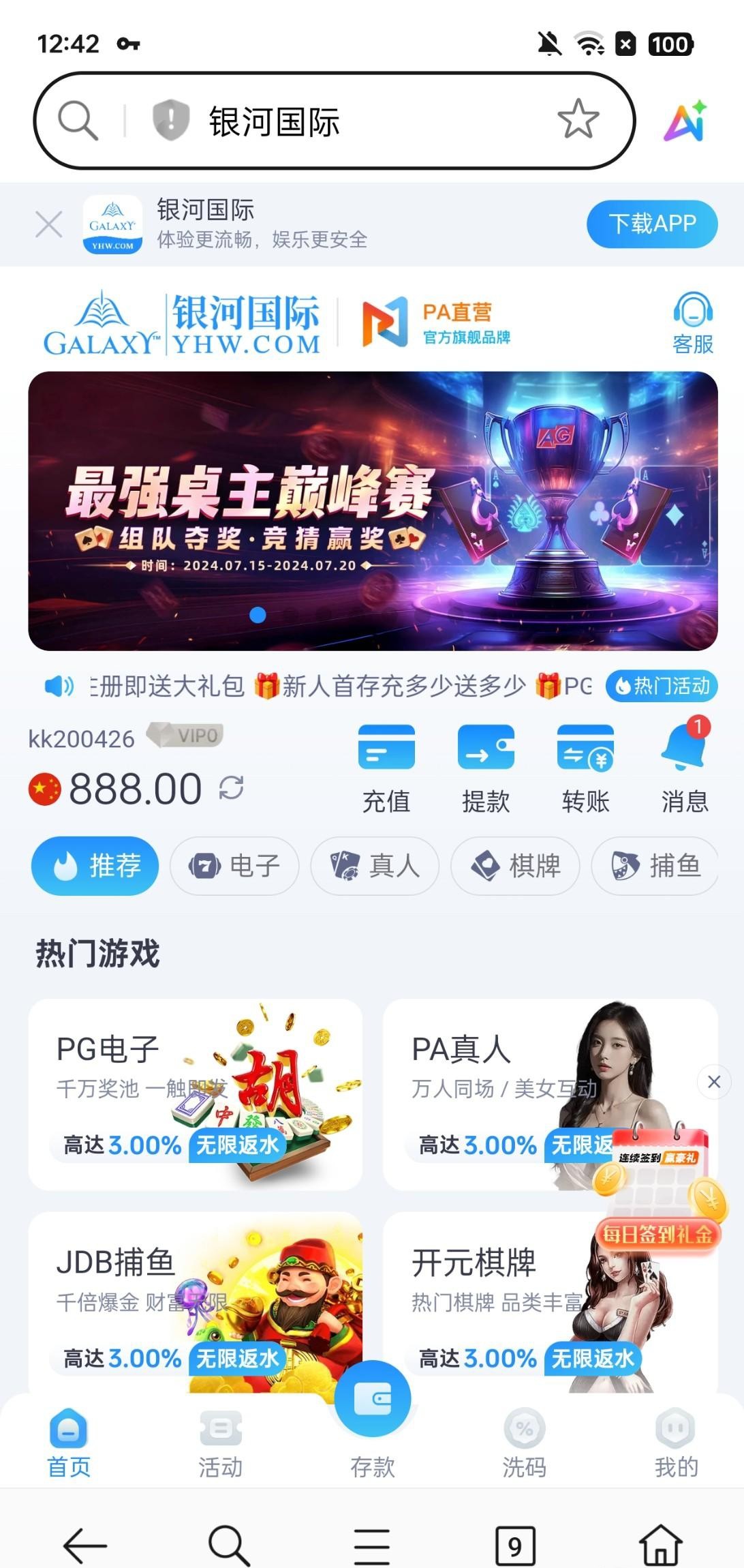The height and width of the screenshot is (1568, 744).
Task: Open the browser AI assistant
Action: tap(685, 121)
